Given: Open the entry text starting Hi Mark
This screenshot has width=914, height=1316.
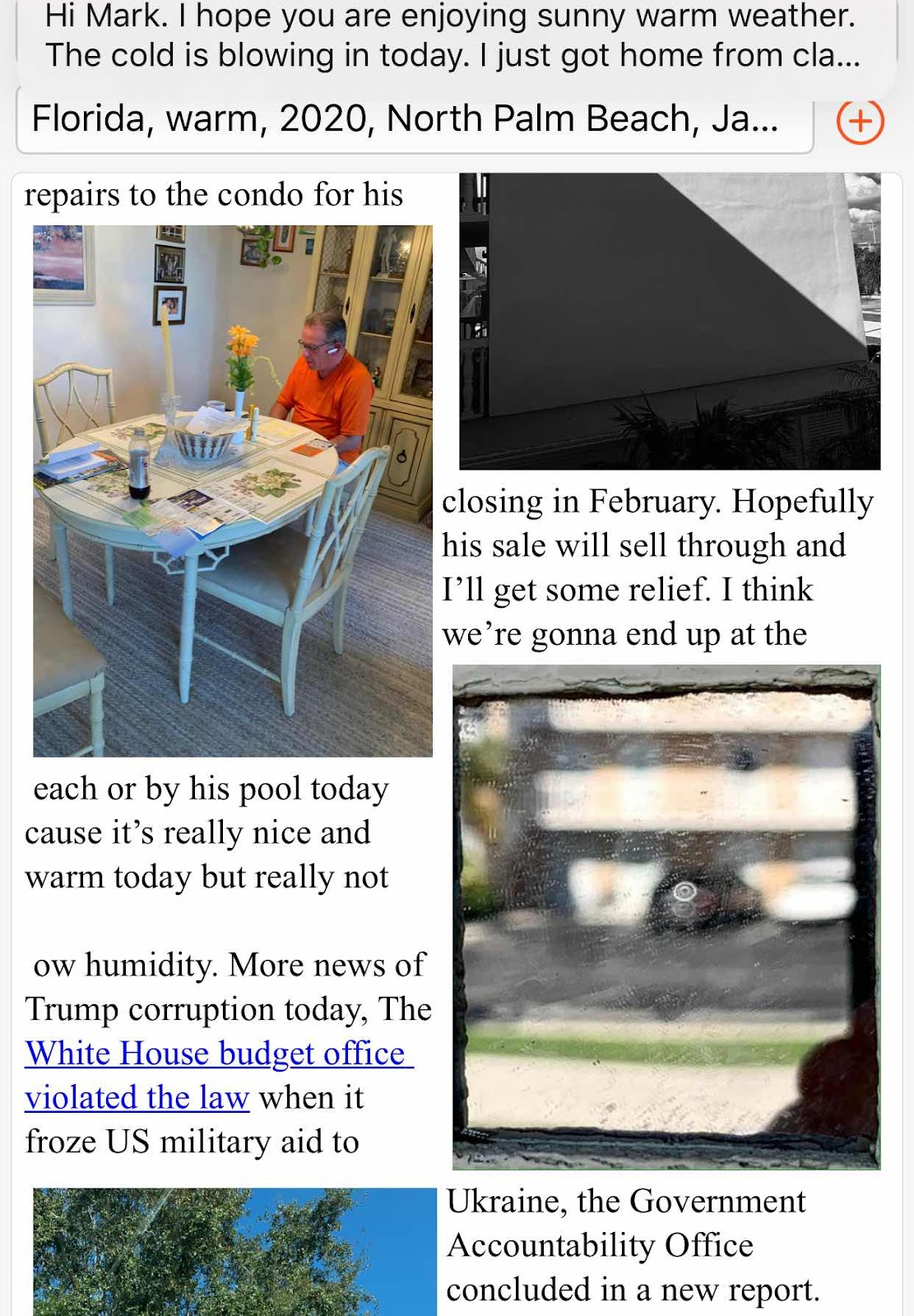Looking at the screenshot, I should point(452,37).
